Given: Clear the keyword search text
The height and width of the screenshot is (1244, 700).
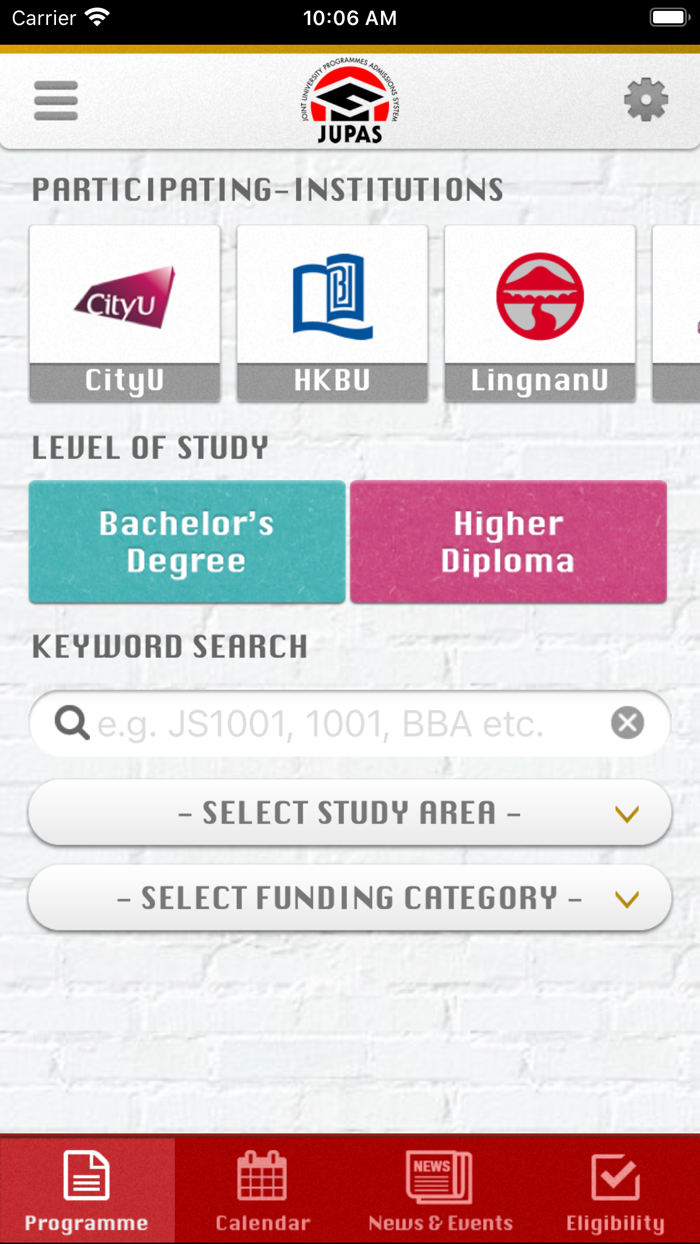Looking at the screenshot, I should (627, 723).
